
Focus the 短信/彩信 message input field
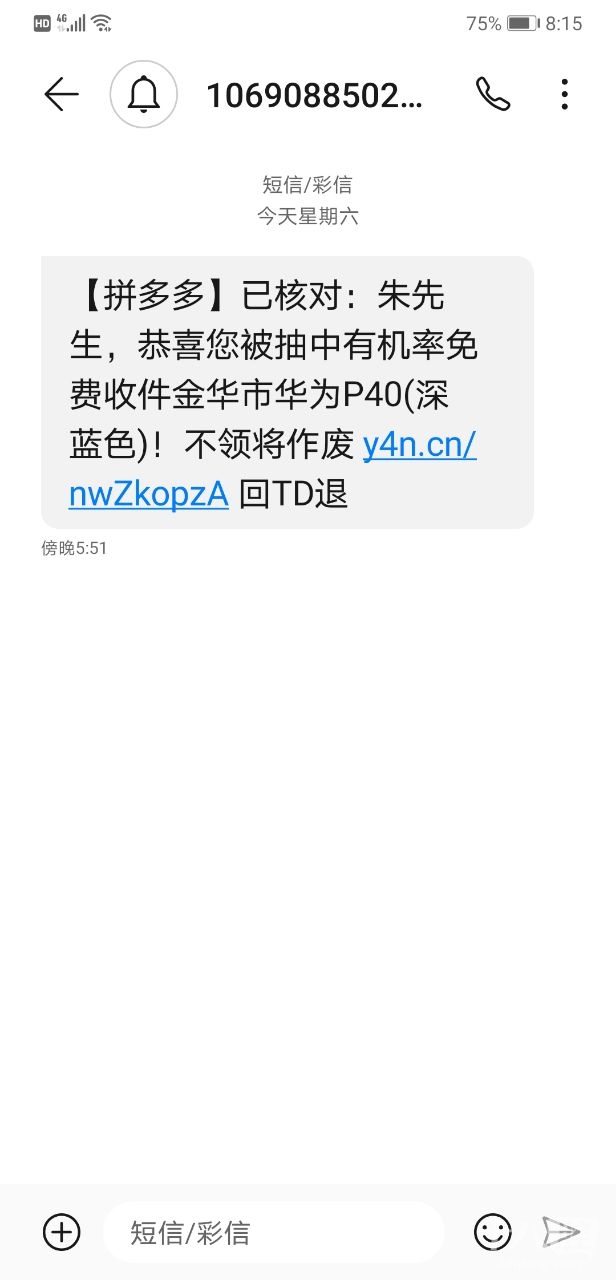[x=272, y=1232]
